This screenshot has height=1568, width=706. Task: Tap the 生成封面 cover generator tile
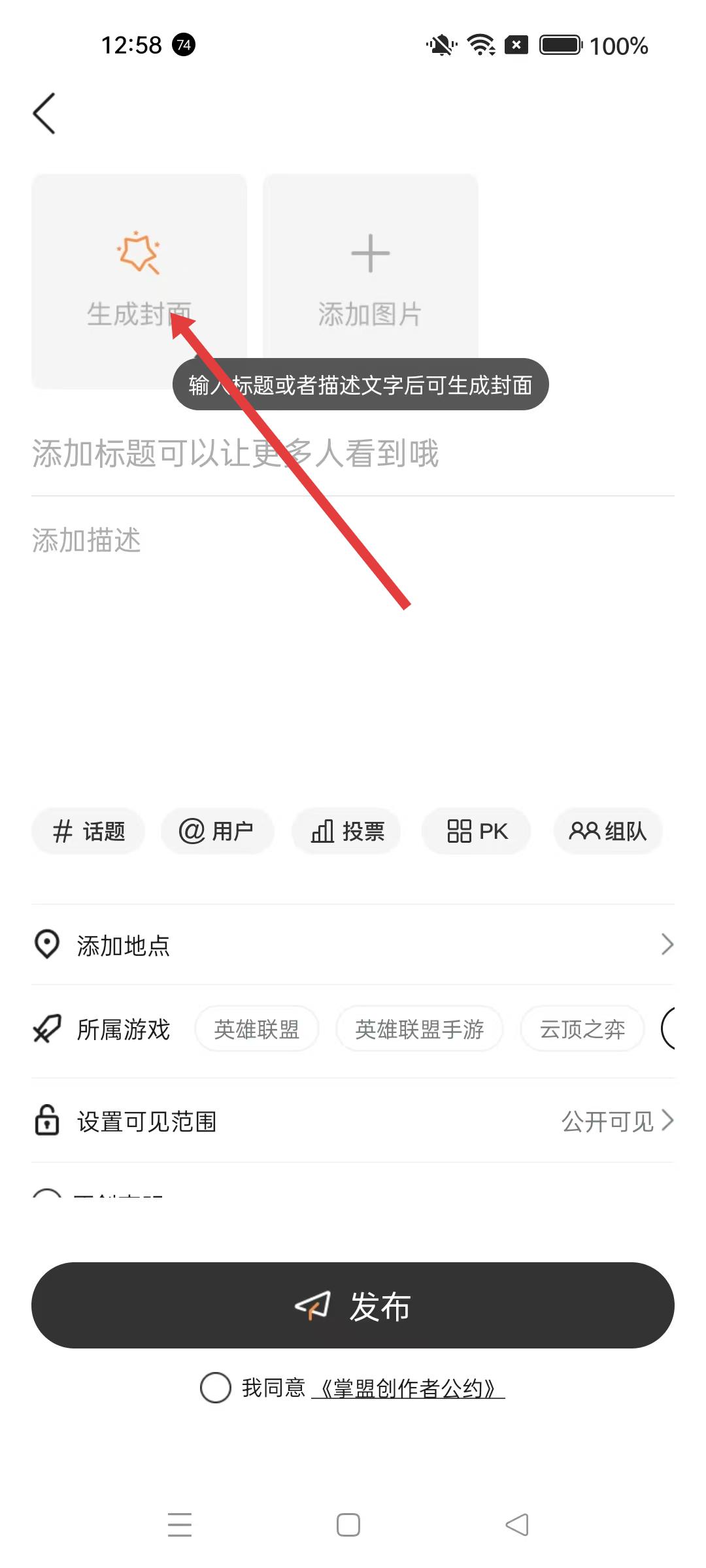pos(139,281)
